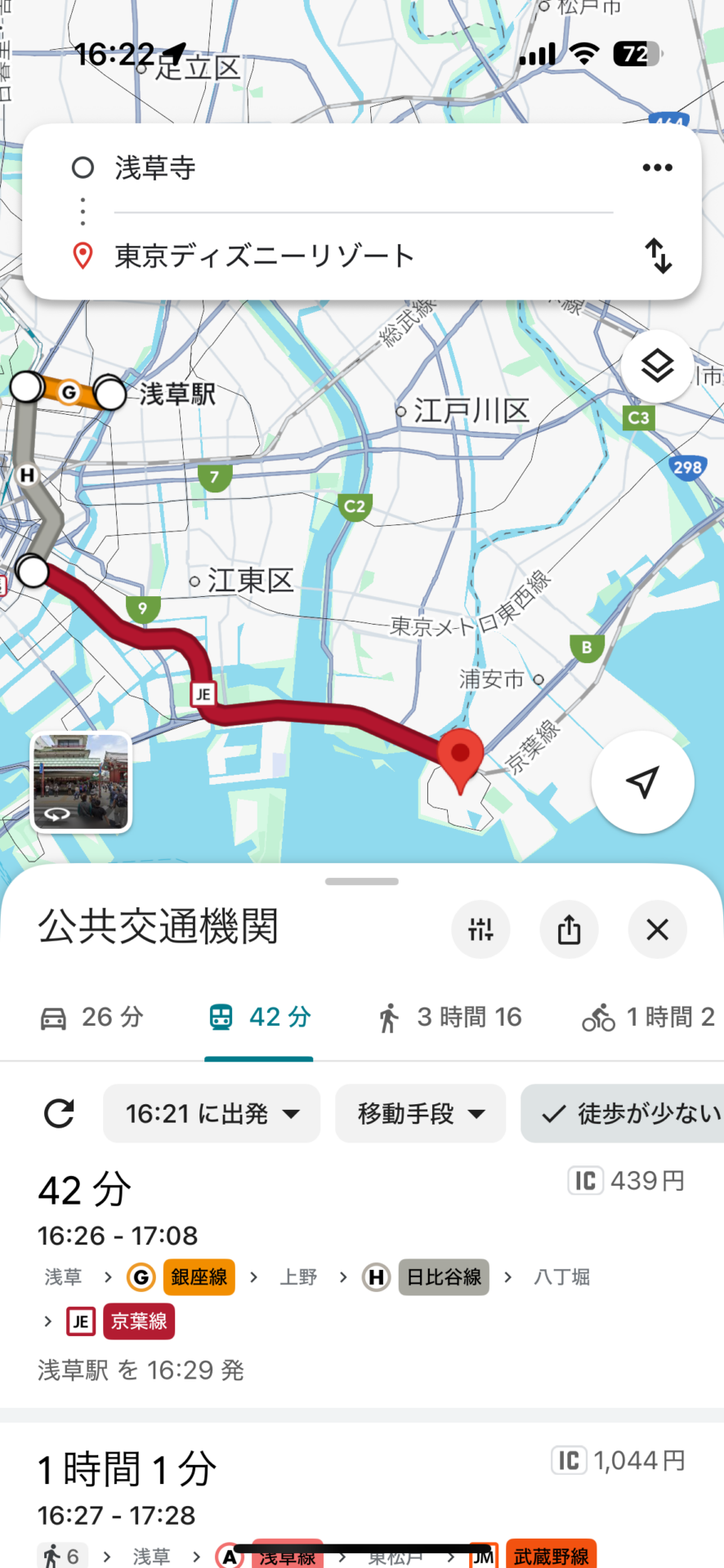Open the overflow menu in the route box
The image size is (724, 1568).
pos(657,167)
